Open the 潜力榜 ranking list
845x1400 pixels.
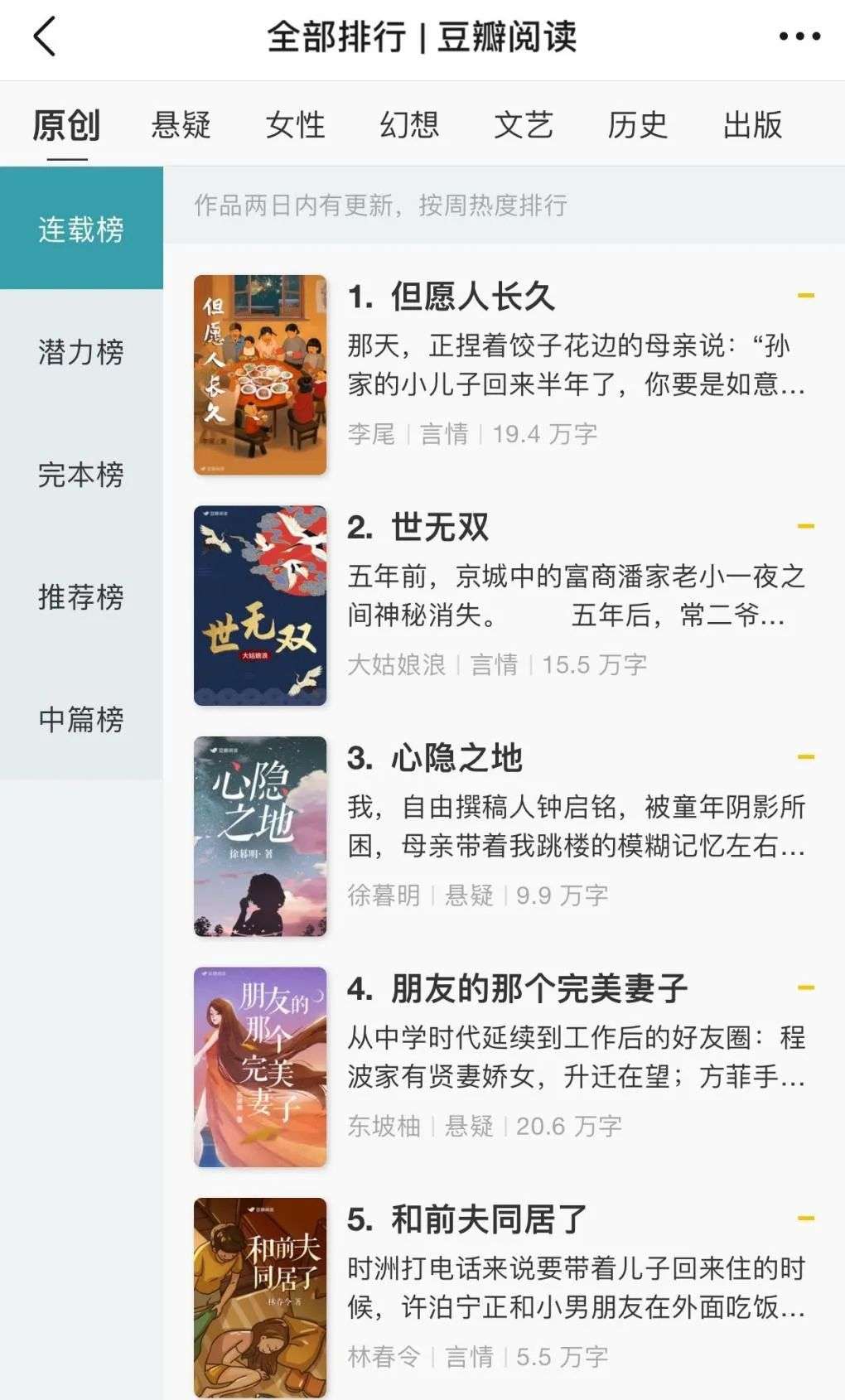tap(81, 352)
